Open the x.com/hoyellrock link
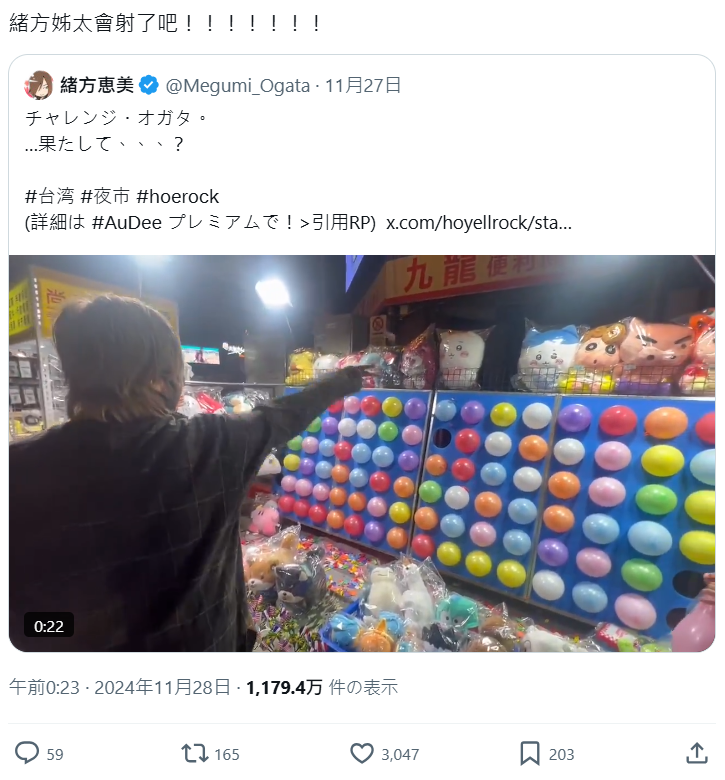Screen dimensions: 725x780 pos(479,222)
